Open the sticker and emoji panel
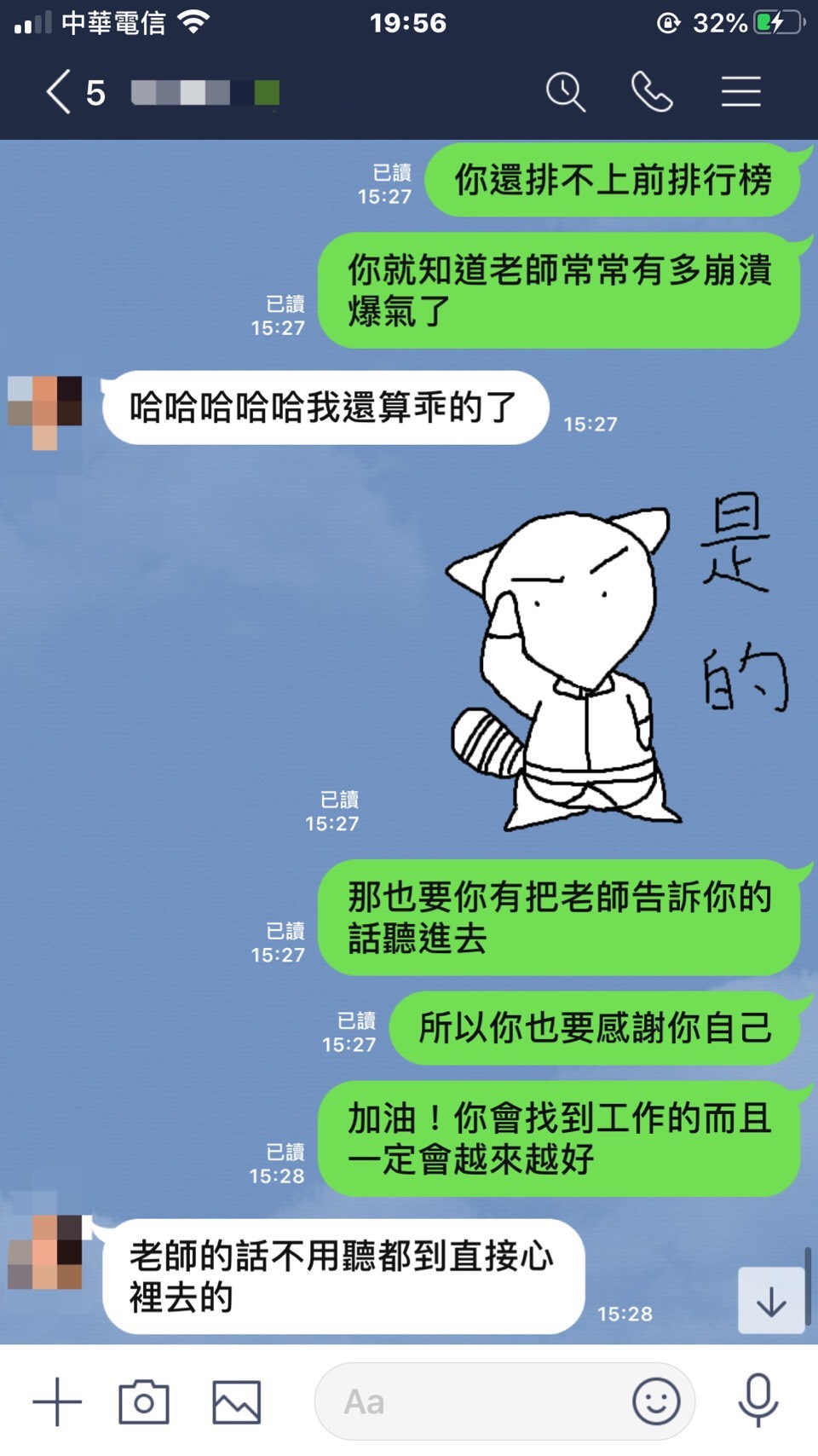Image resolution: width=818 pixels, height=1456 pixels. click(656, 1401)
